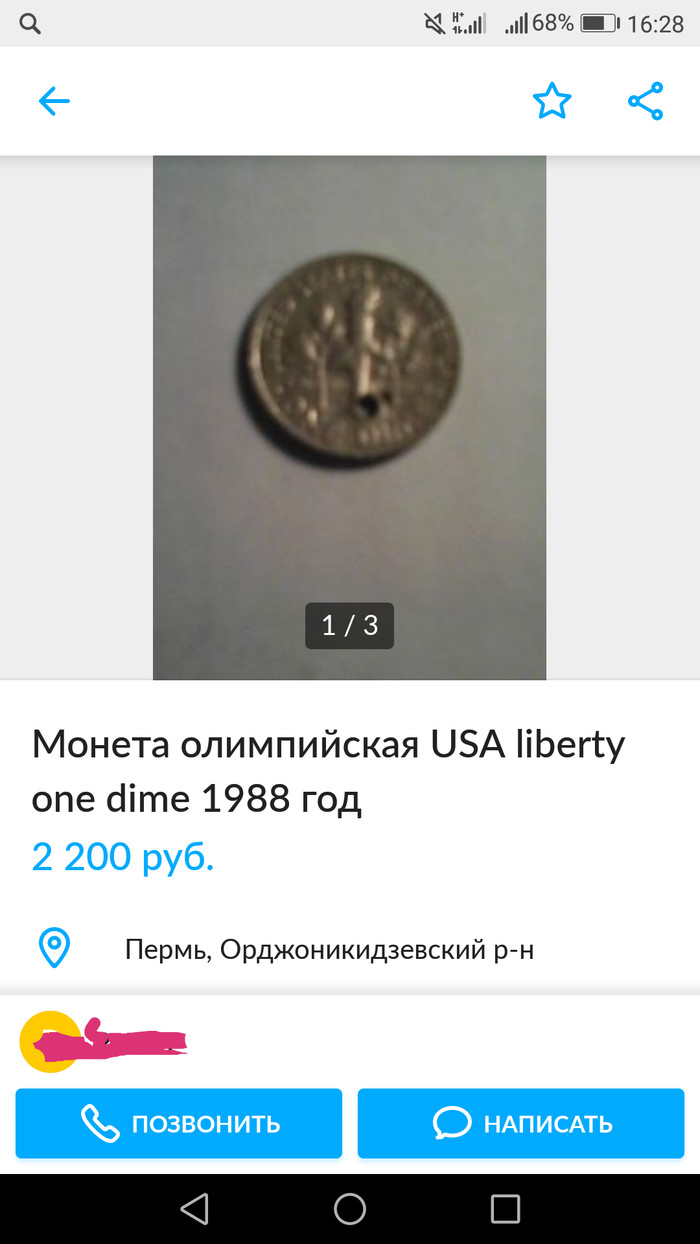
Task: Add this listing to favorites
Action: [x=551, y=101]
